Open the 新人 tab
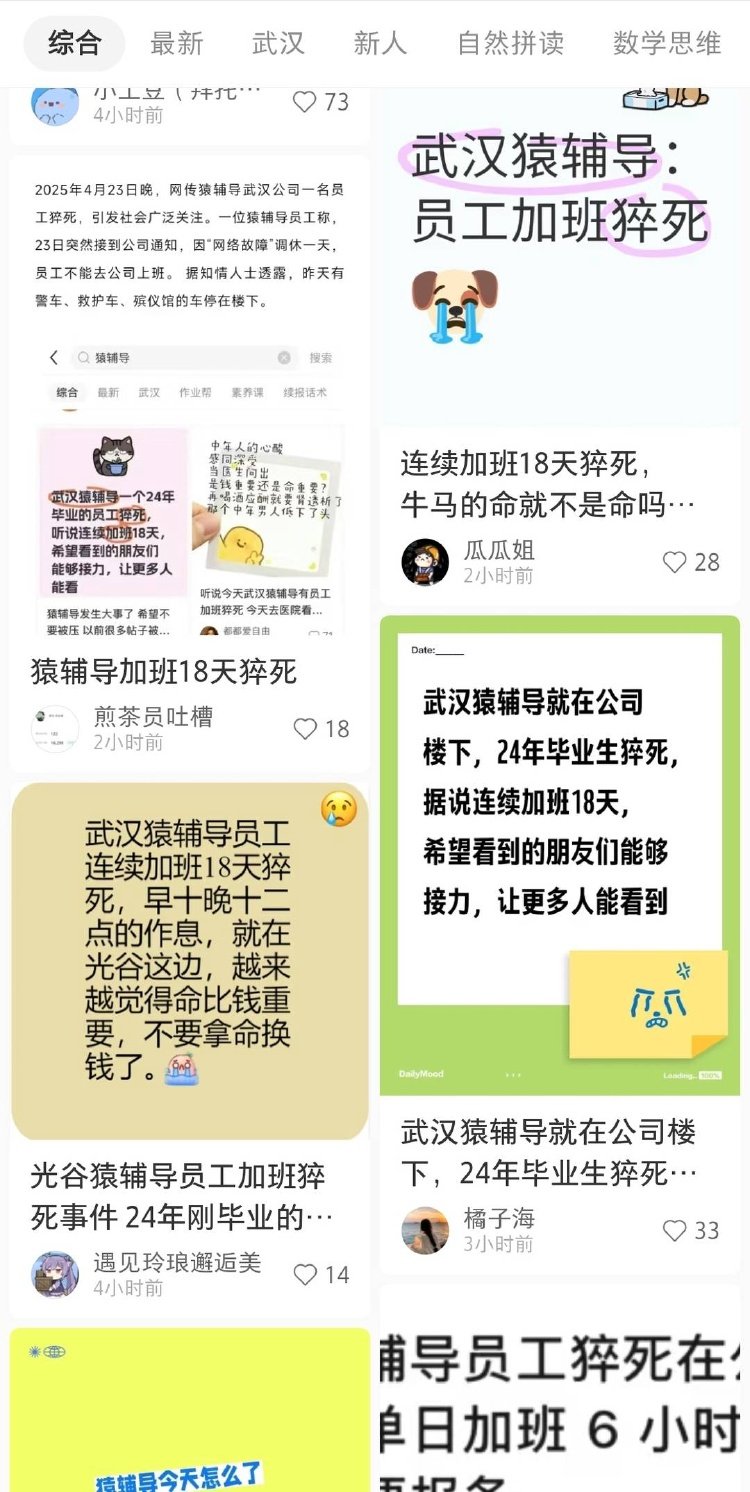 pos(380,44)
